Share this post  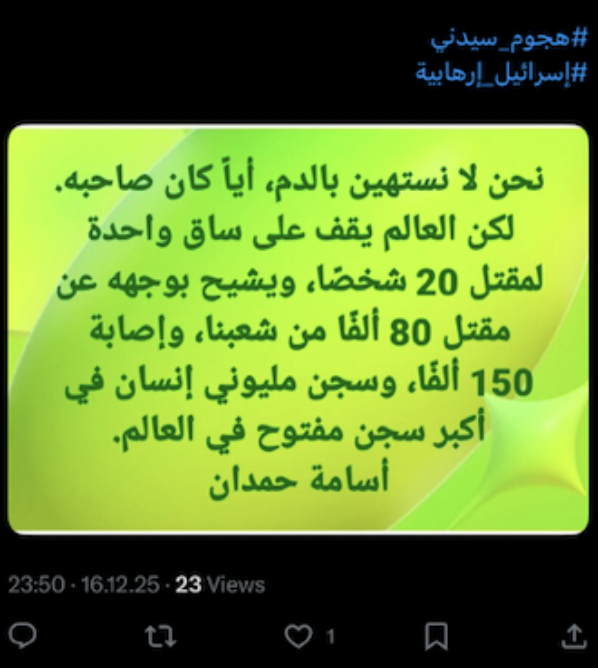pos(575,634)
